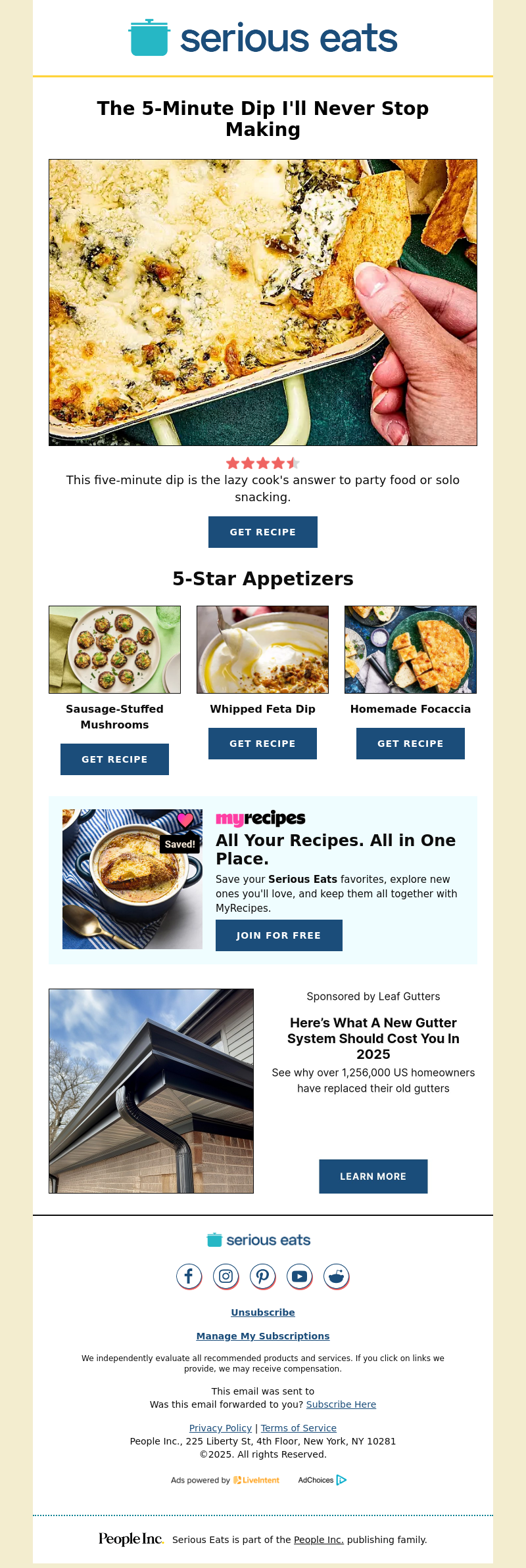Open the Homemade Focaccia photo
The width and height of the screenshot is (526, 1568).
pos(410,649)
